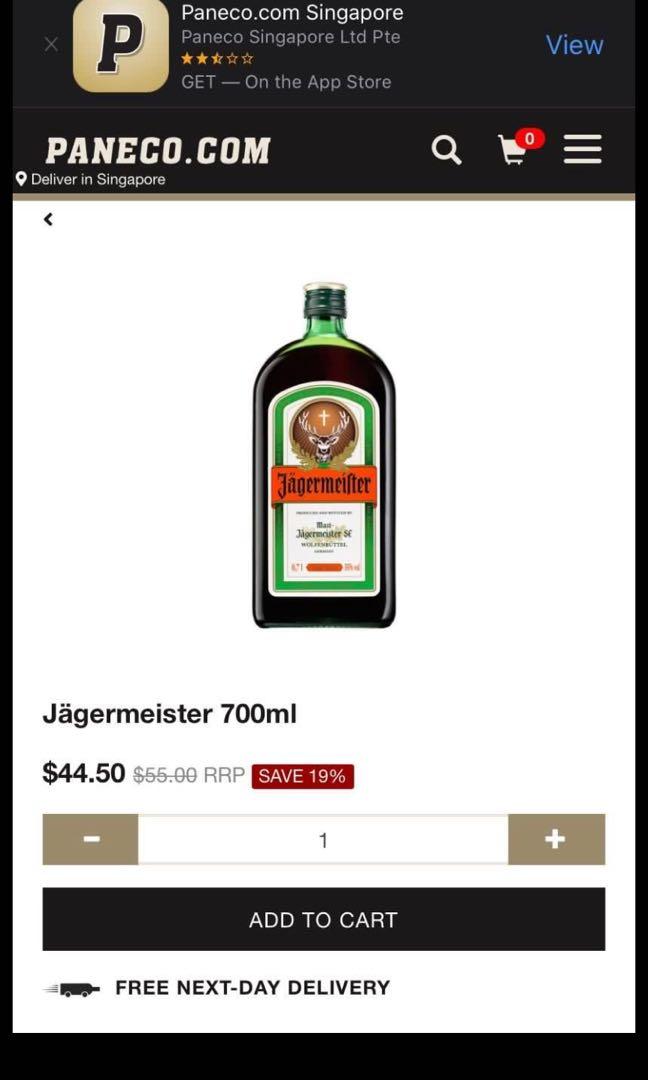View Paneco app in App Store

pyautogui.click(x=574, y=45)
